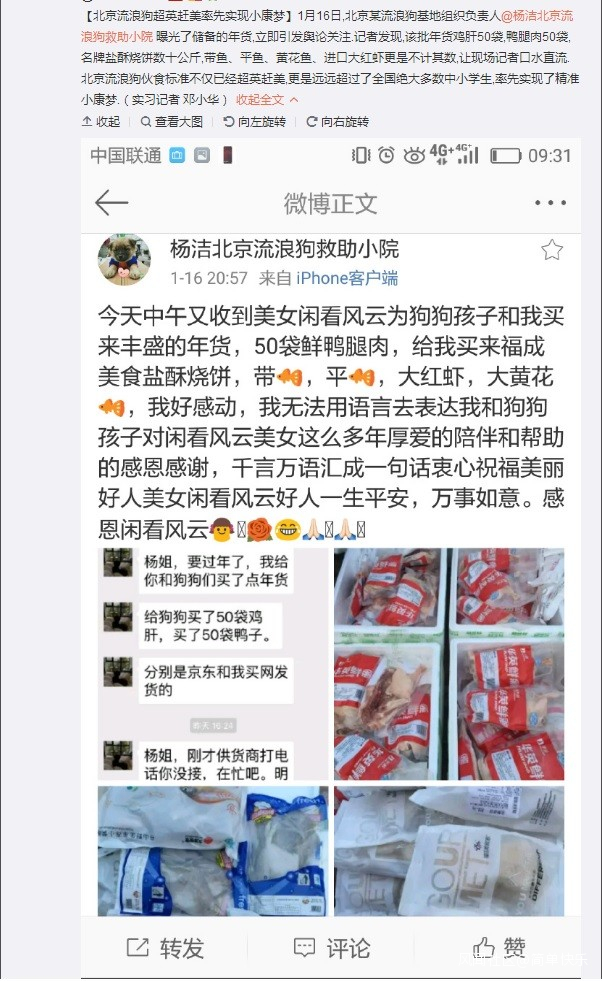The image size is (602, 981).
Task: Collapse the post with 收起全文
Action: tap(267, 99)
